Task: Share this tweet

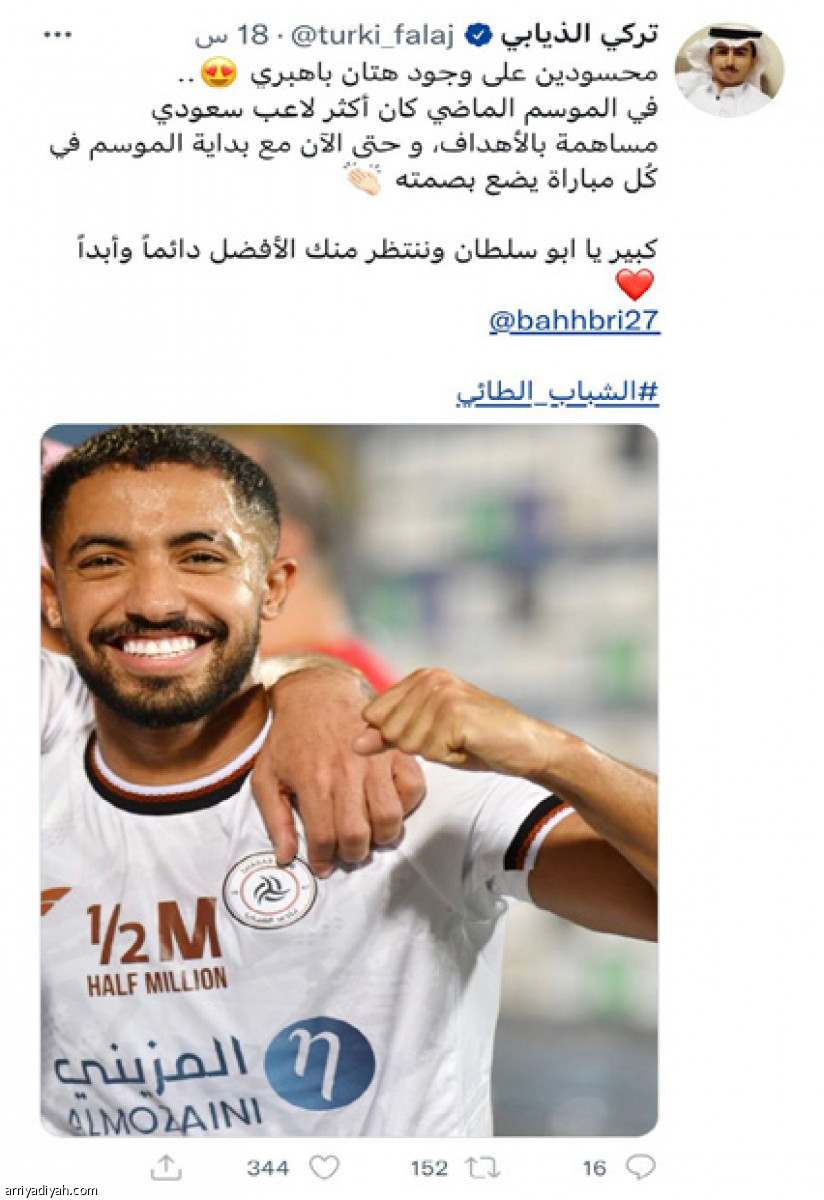Action: click(x=166, y=1168)
